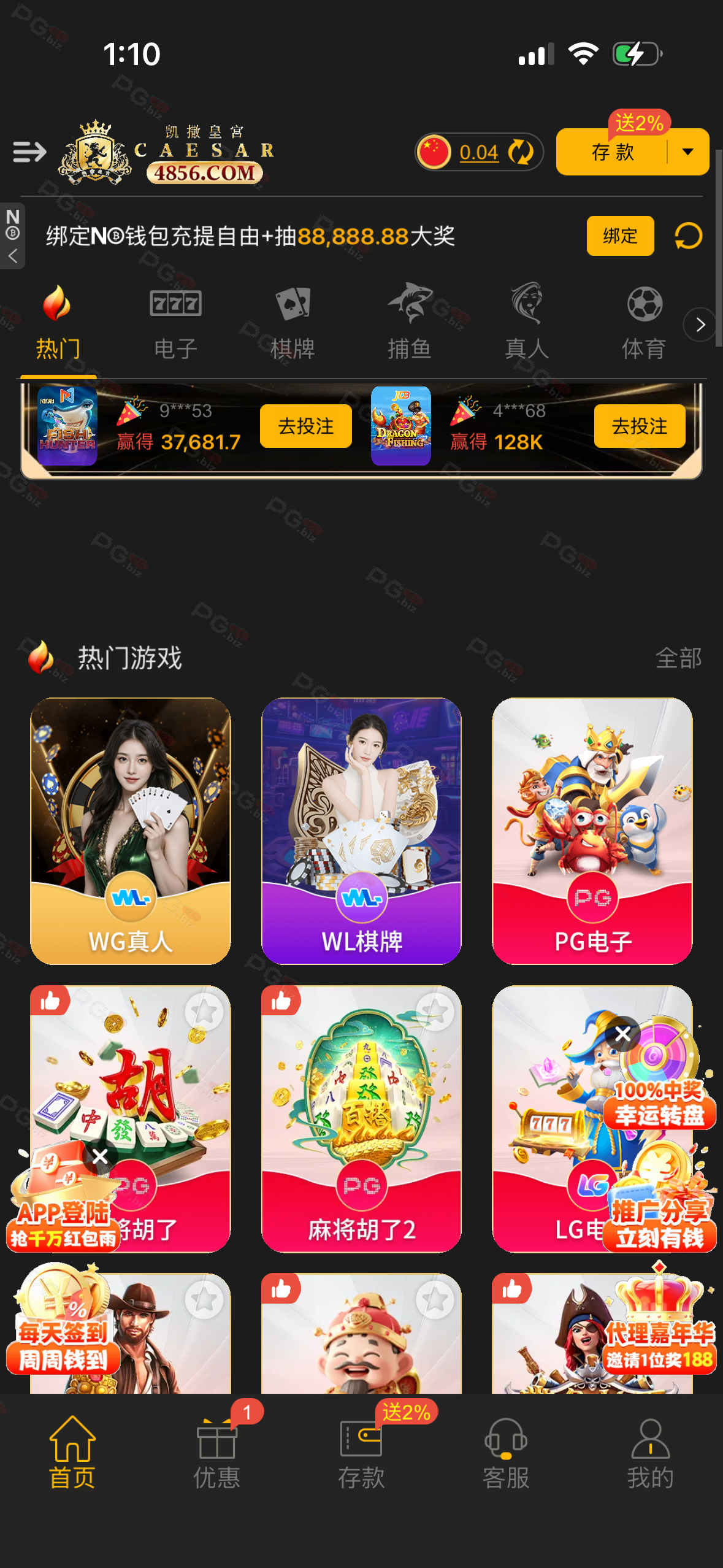Viewport: 723px width, 1568px height.
Task: Favorite the 麻将胡了2 game star
Action: (x=435, y=1012)
